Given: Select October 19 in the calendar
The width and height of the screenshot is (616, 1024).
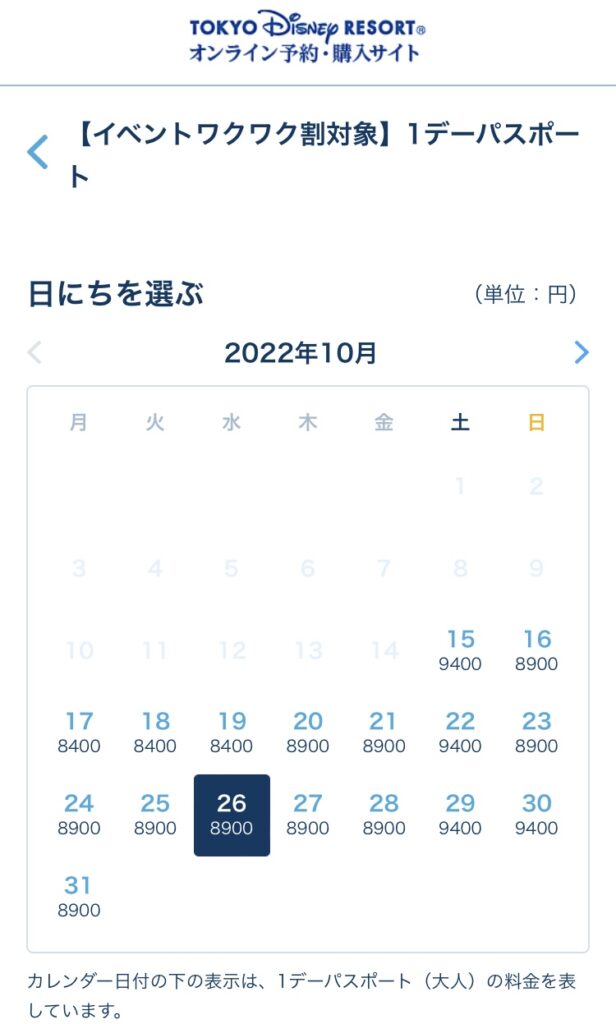Looking at the screenshot, I should pyautogui.click(x=231, y=732).
